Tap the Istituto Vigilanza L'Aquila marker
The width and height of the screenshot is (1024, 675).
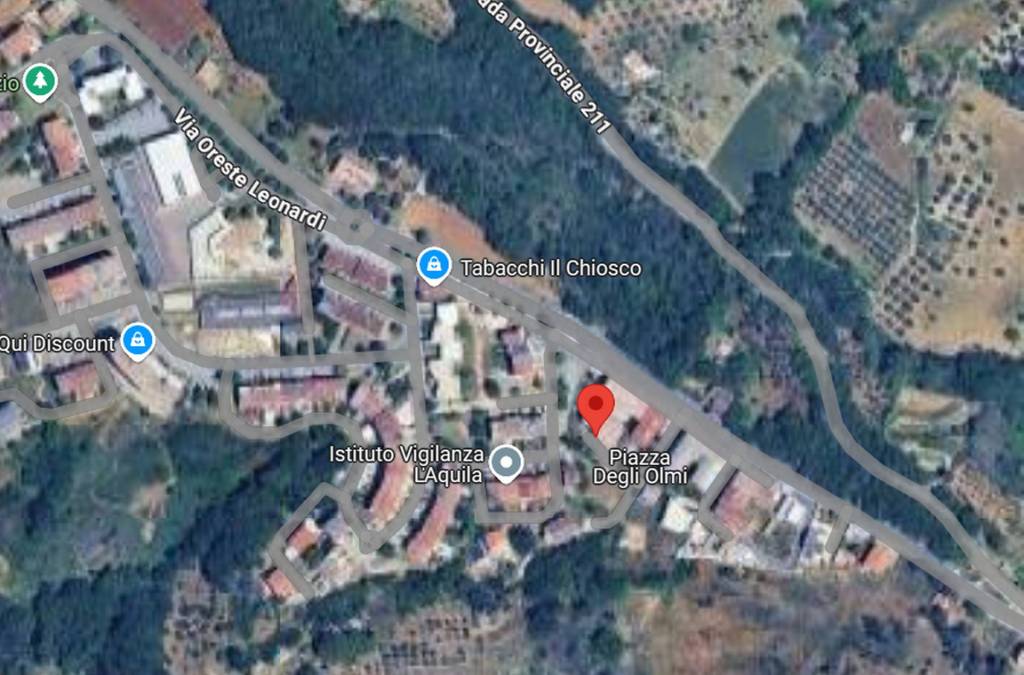509,463
